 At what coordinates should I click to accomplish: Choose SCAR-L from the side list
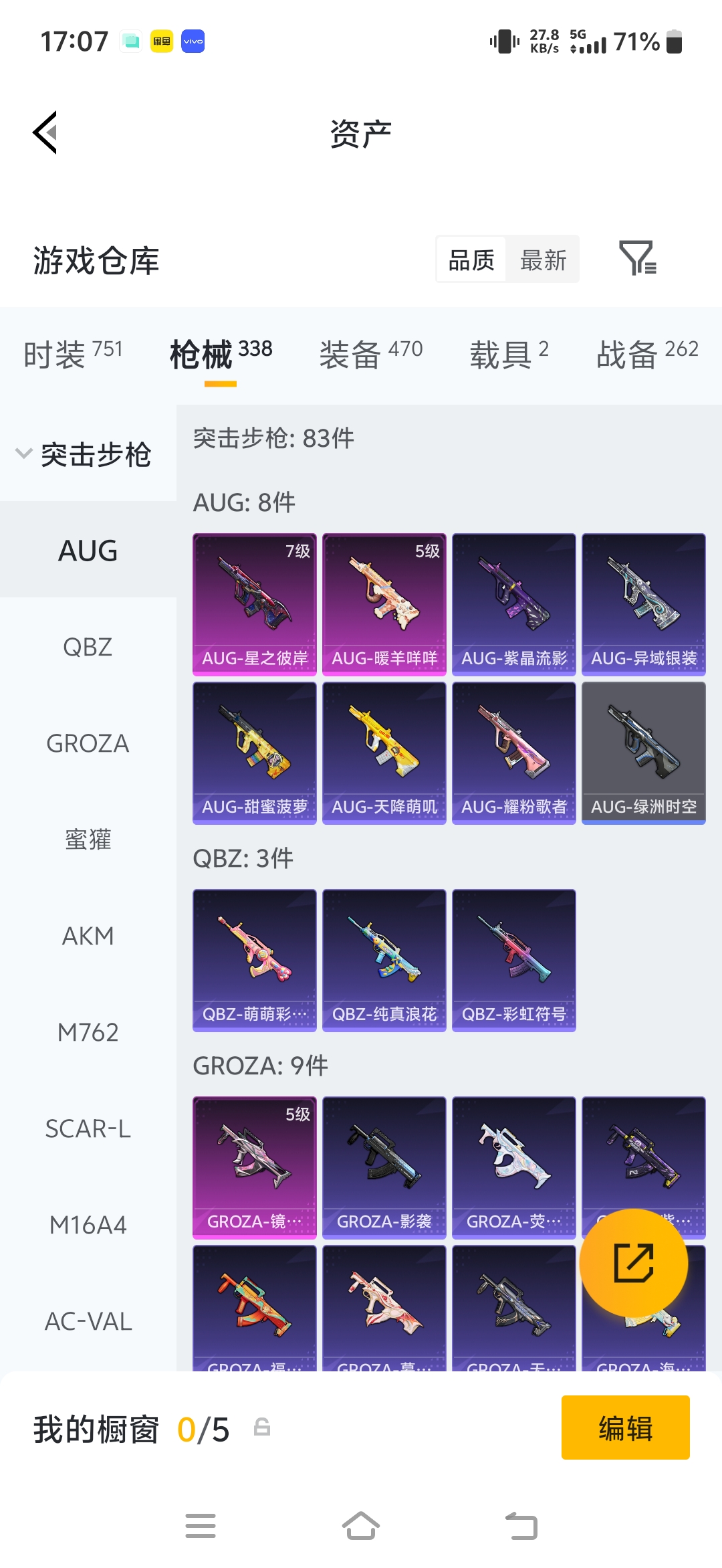pos(88,1128)
